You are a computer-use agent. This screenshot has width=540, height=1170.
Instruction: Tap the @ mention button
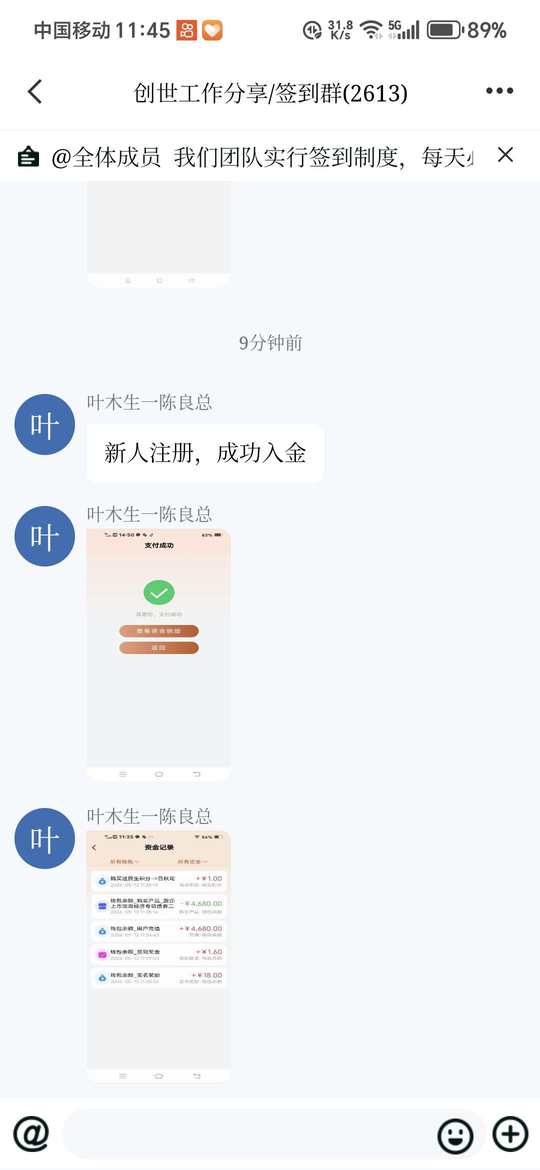tap(31, 1134)
